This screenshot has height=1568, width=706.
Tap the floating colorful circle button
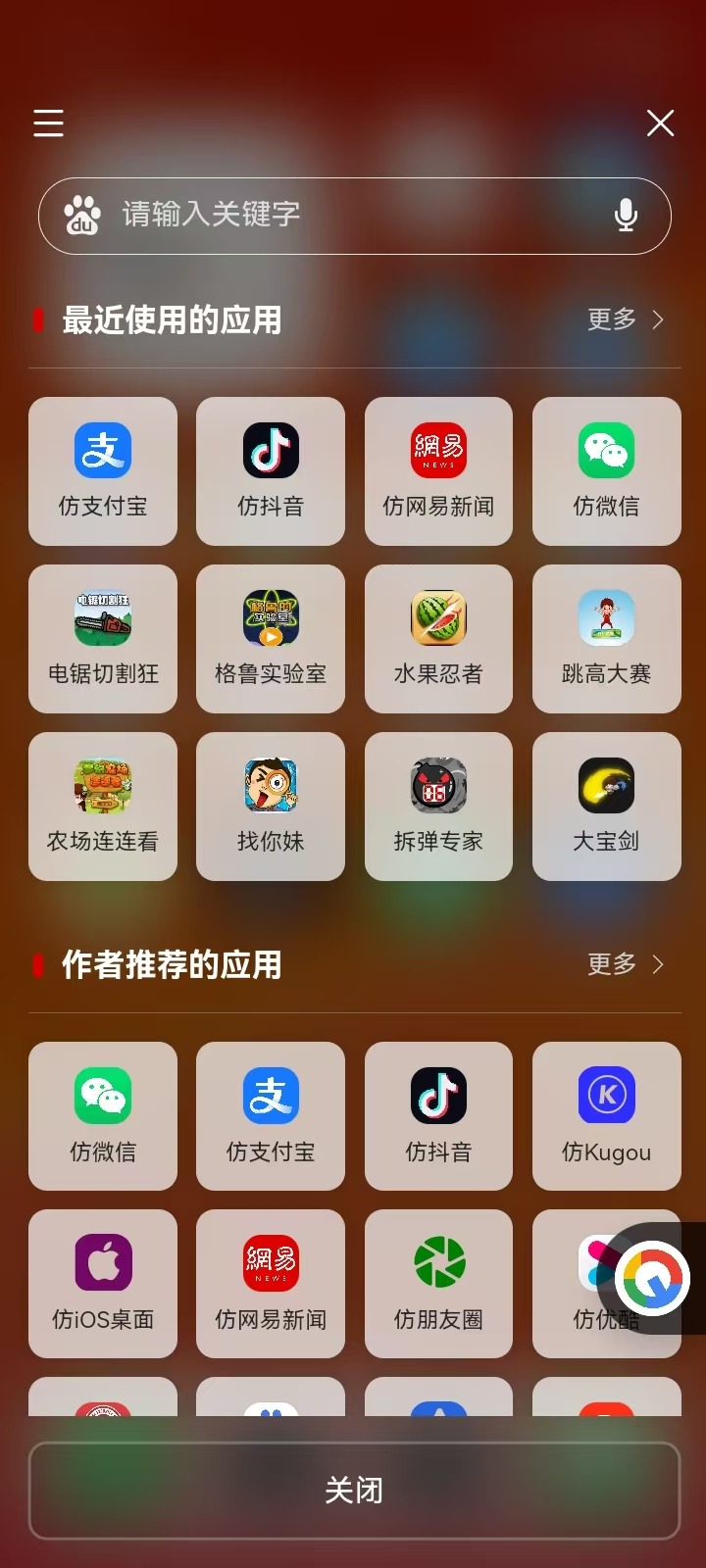click(653, 1279)
